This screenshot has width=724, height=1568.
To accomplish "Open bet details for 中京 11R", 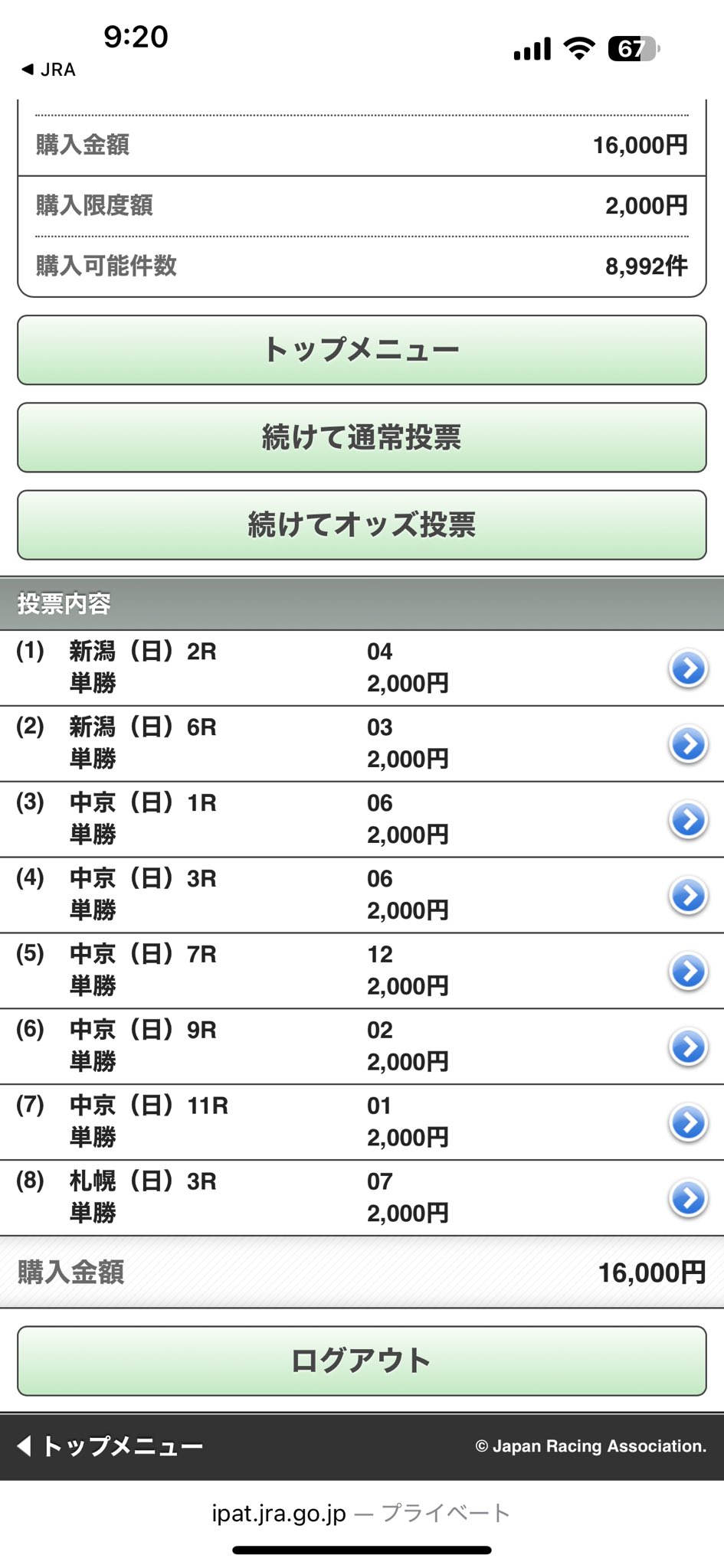I will click(688, 1123).
